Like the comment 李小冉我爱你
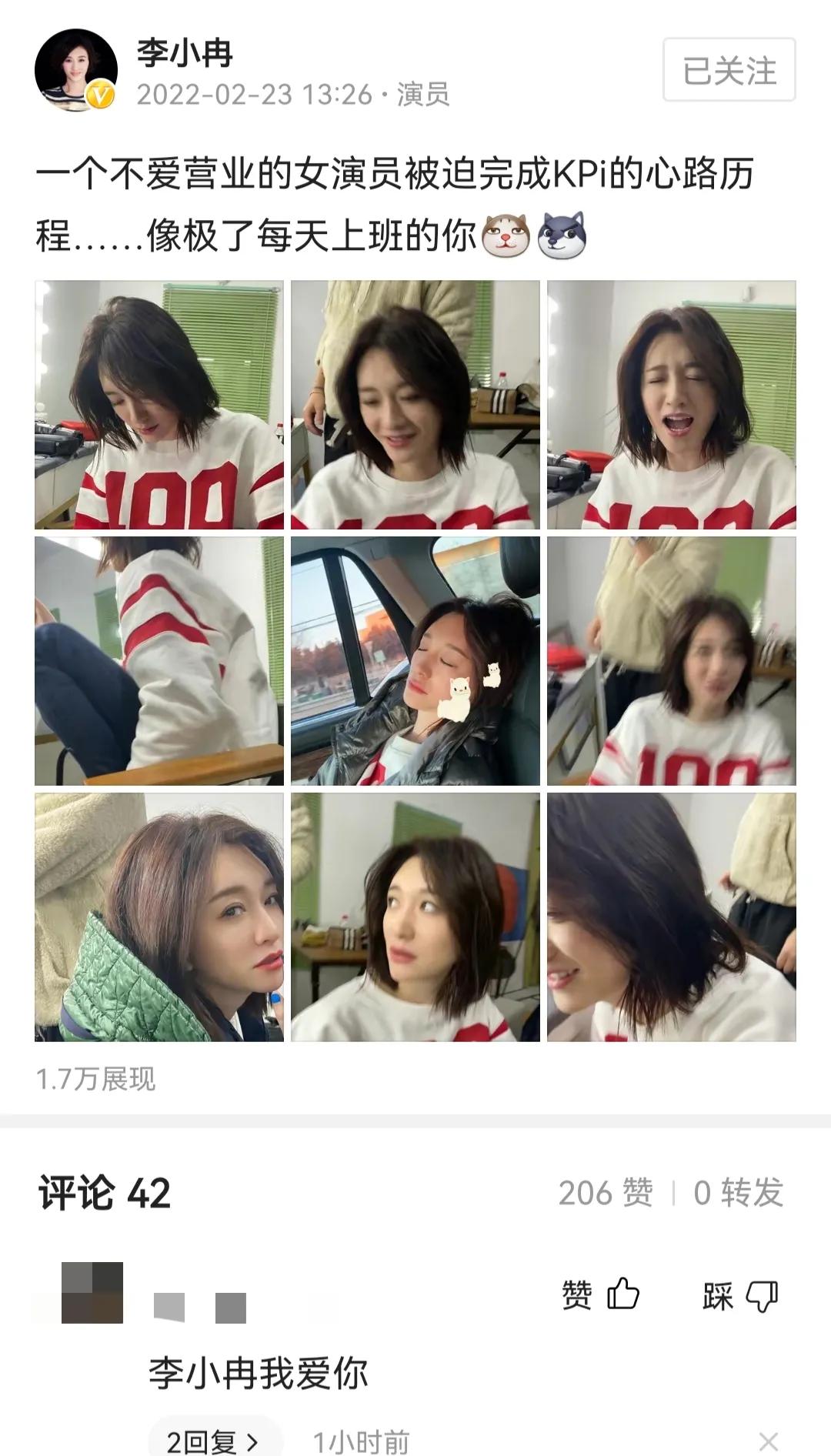Image resolution: width=831 pixels, height=1456 pixels. point(601,1294)
